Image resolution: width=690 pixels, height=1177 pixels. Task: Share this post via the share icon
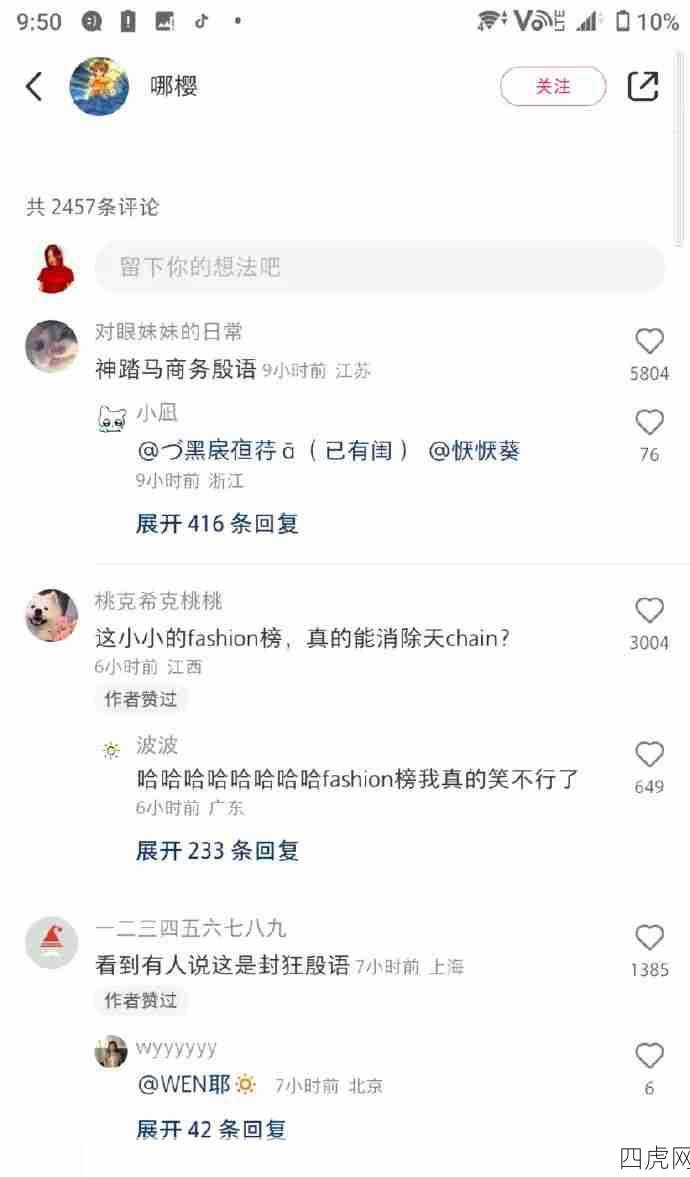tap(643, 87)
